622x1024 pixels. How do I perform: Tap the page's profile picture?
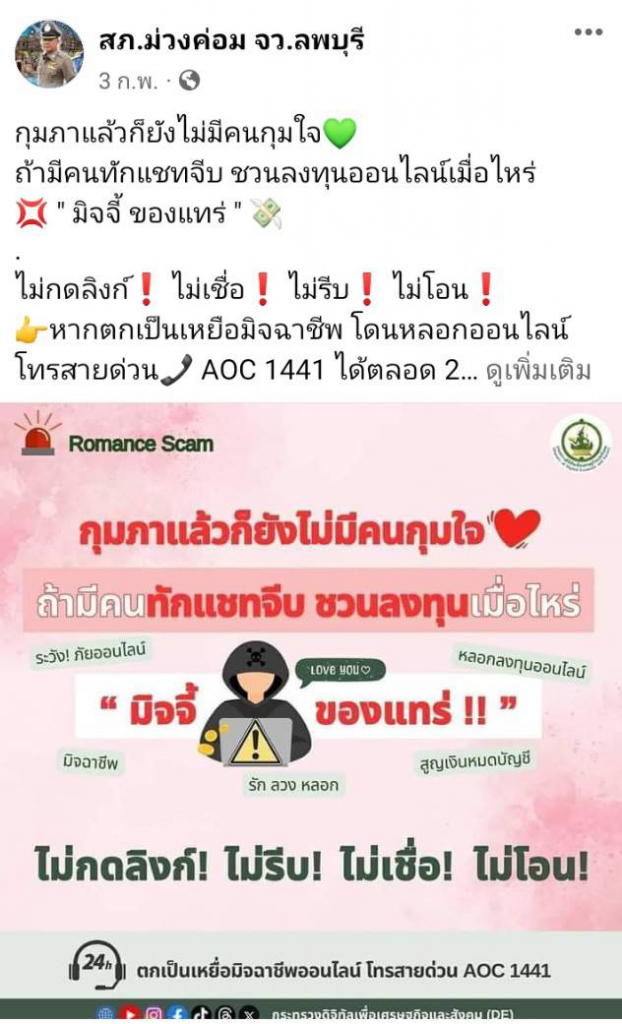pyautogui.click(x=49, y=54)
